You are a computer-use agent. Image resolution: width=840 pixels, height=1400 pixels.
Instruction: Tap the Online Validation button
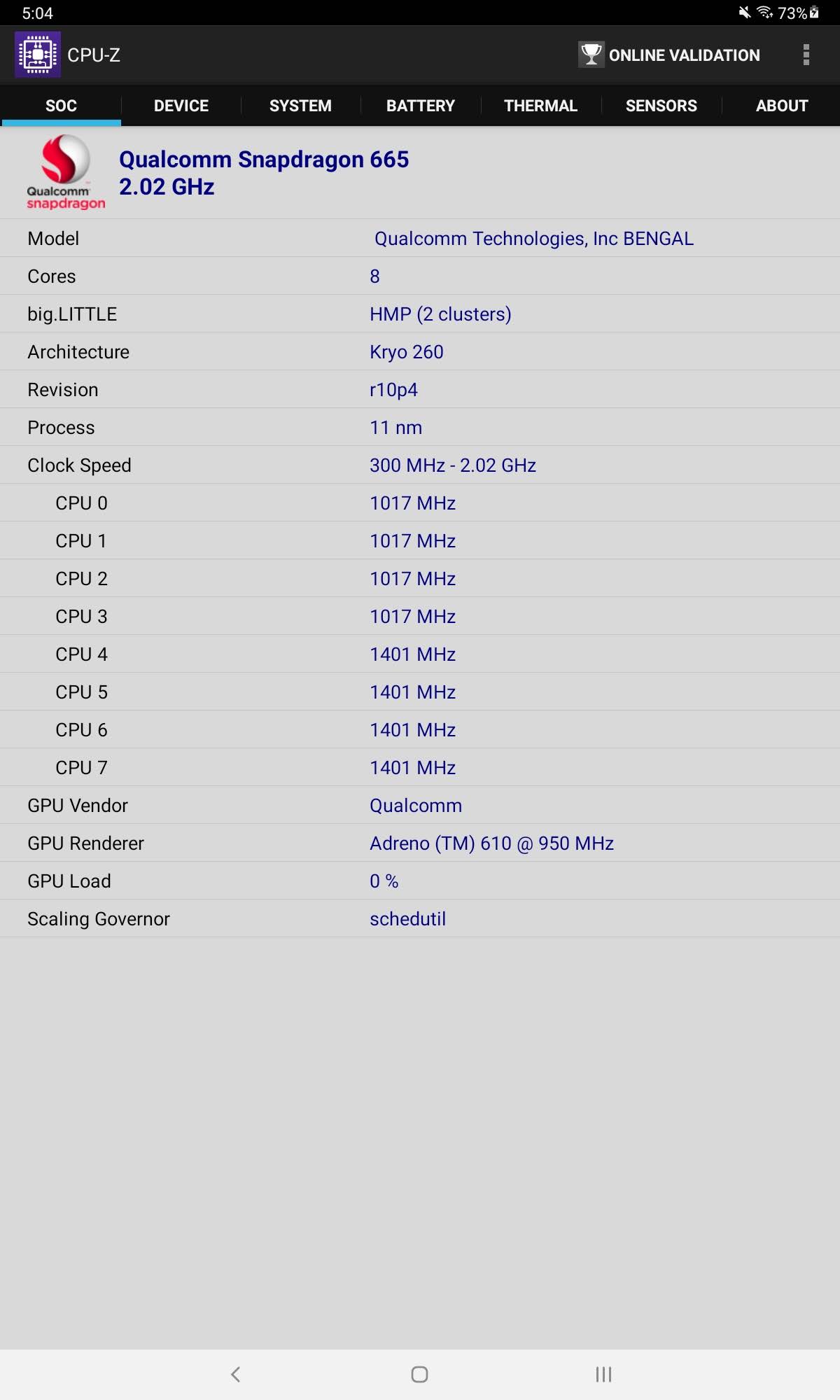pos(669,55)
